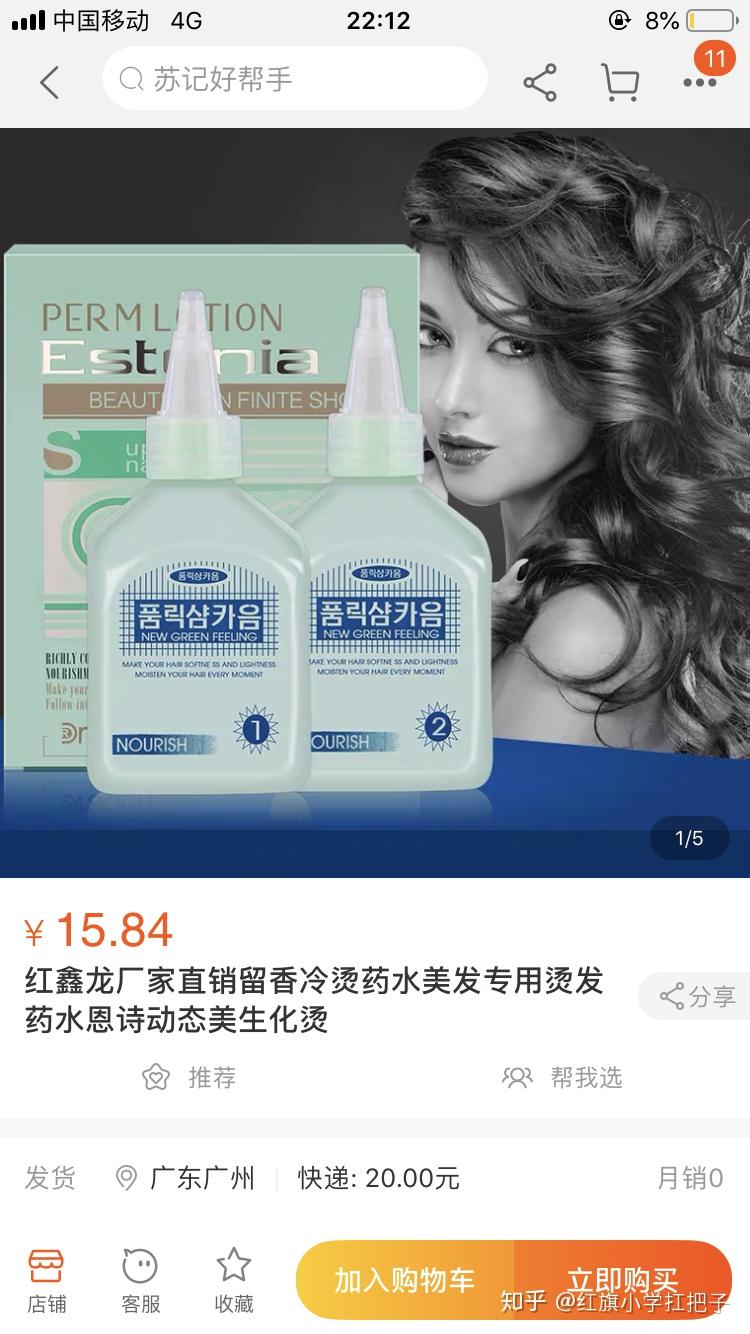Open the shopping cart icon
This screenshot has width=750, height=1334.
[x=620, y=82]
